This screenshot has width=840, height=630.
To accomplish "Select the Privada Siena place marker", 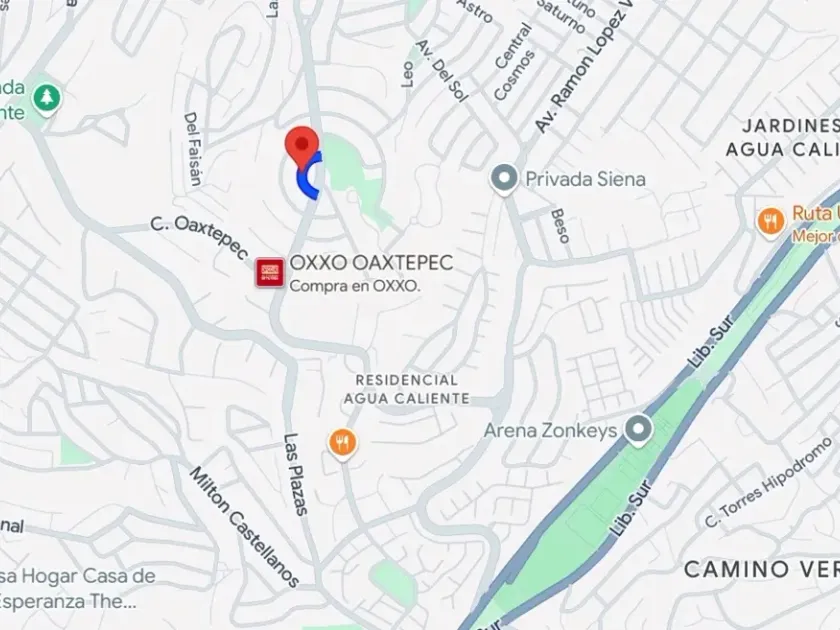I will (x=505, y=180).
